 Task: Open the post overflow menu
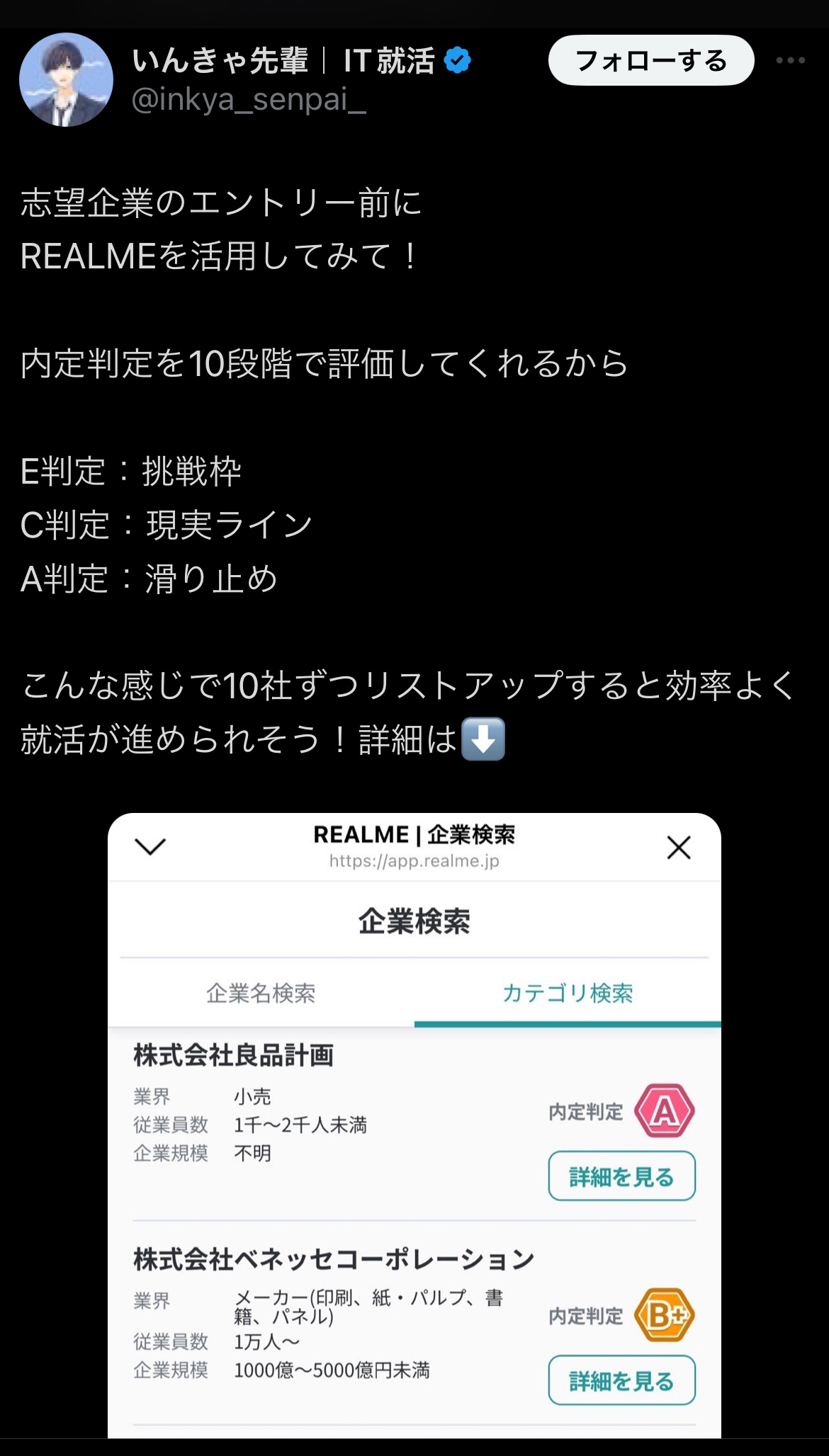[x=790, y=61]
